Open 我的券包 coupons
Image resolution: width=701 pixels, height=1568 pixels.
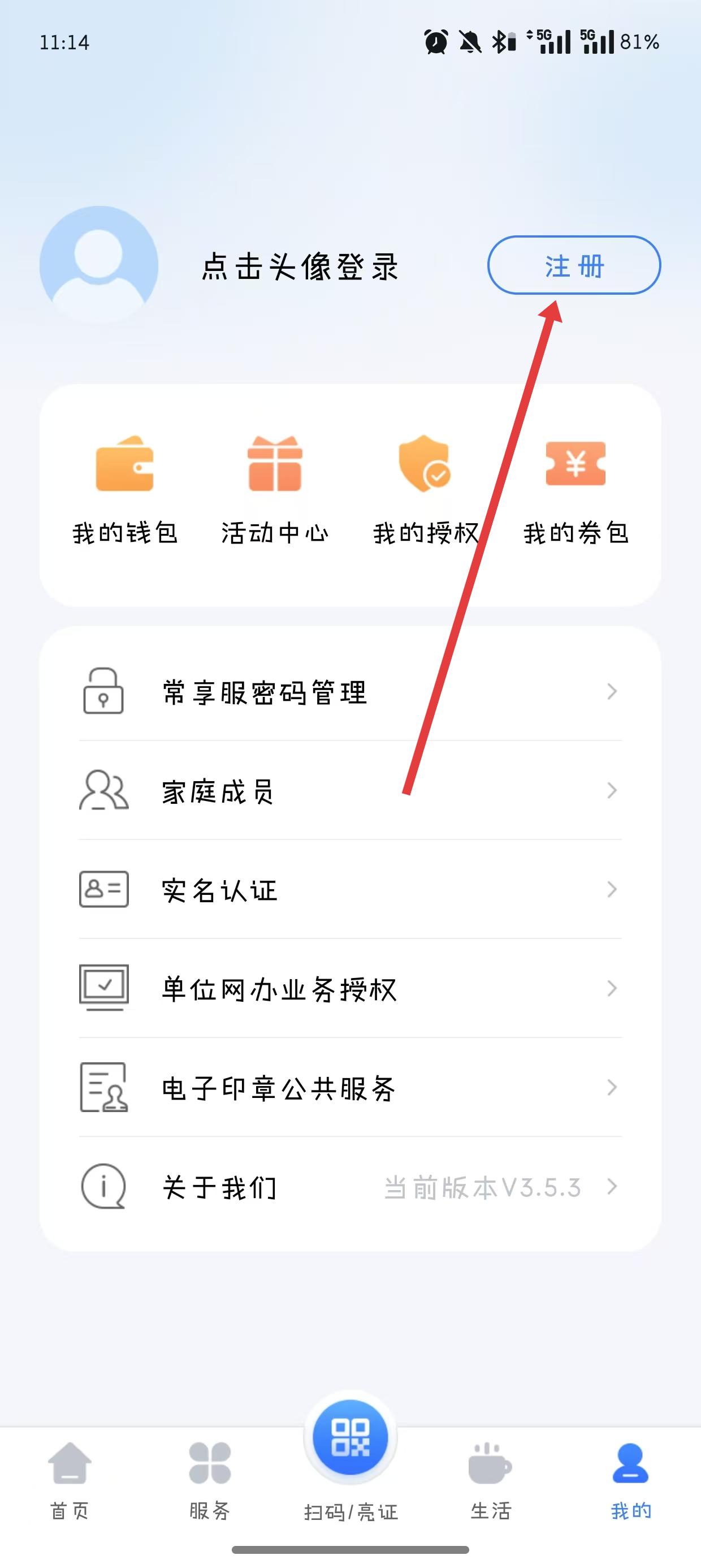coord(575,490)
